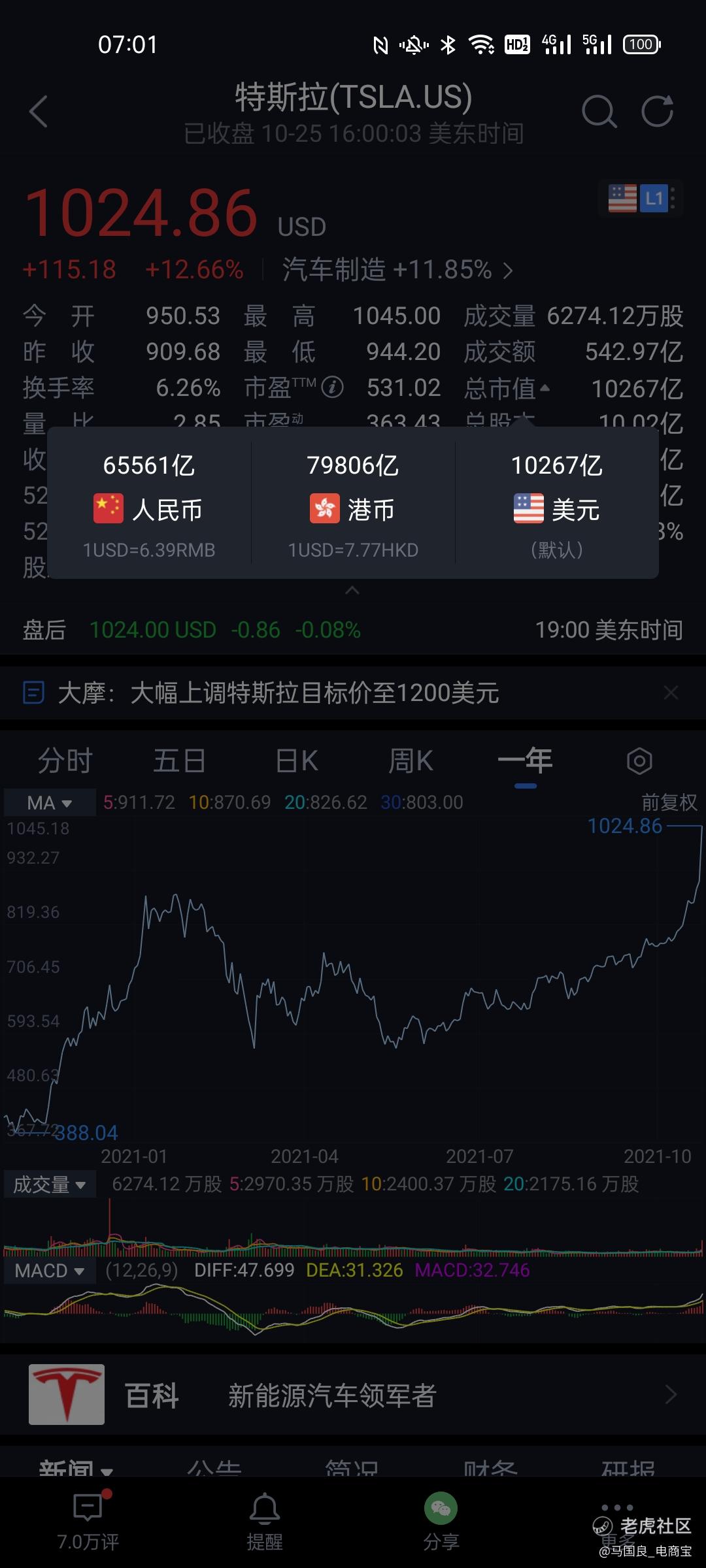Open the 提醒 alert bell
This screenshot has width=706, height=1568.
point(265,1523)
